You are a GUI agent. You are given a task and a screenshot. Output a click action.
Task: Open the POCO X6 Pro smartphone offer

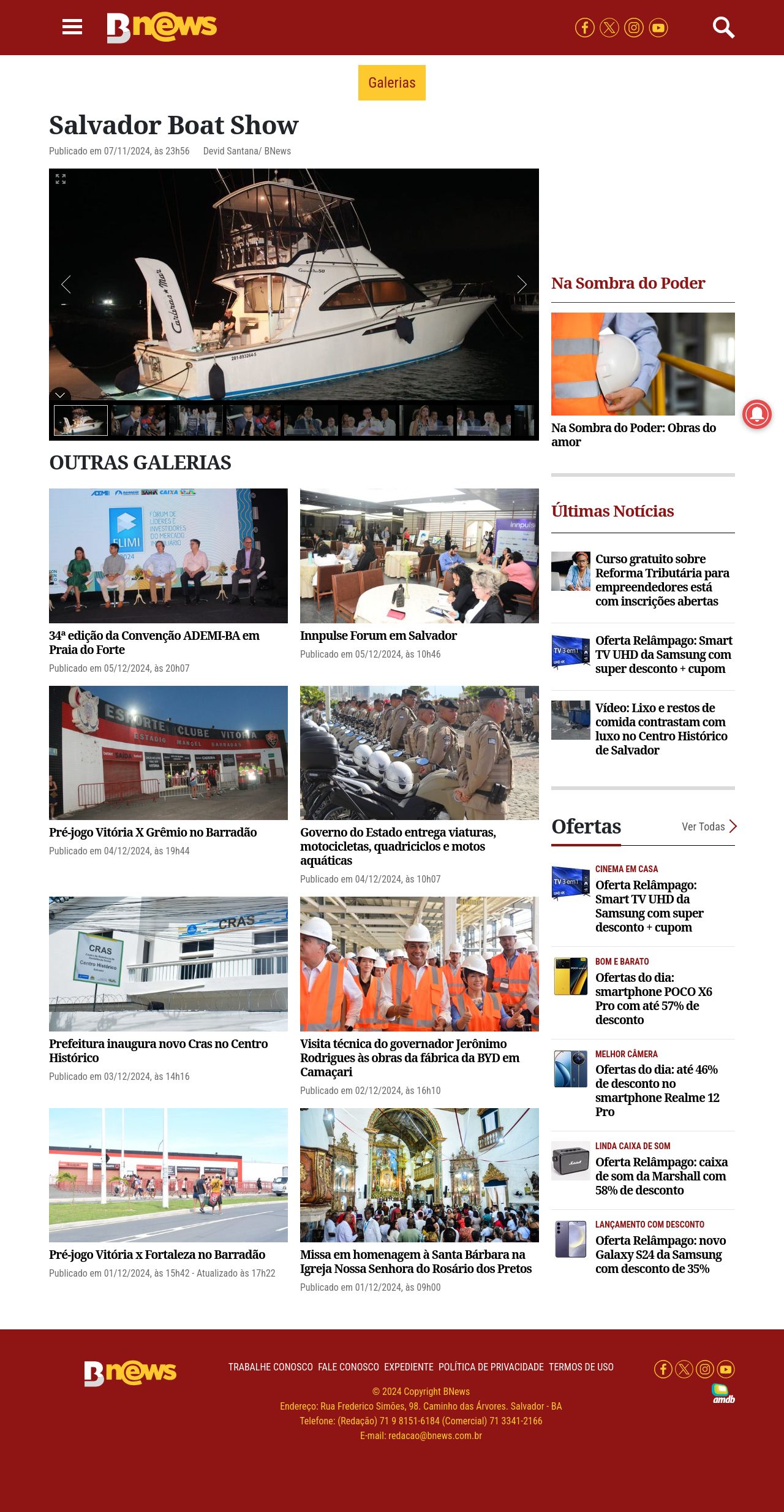[x=654, y=998]
